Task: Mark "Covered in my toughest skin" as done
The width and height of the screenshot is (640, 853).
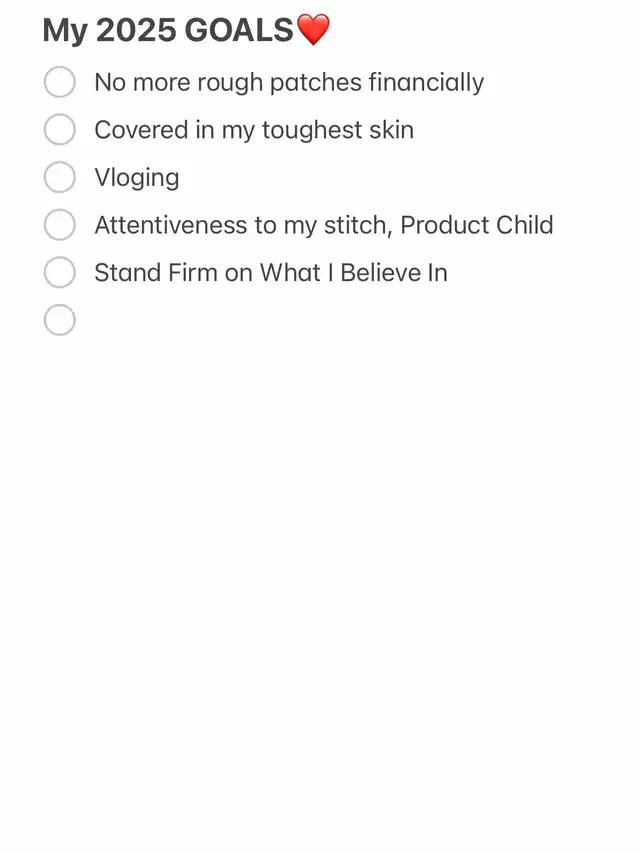Action: point(60,130)
